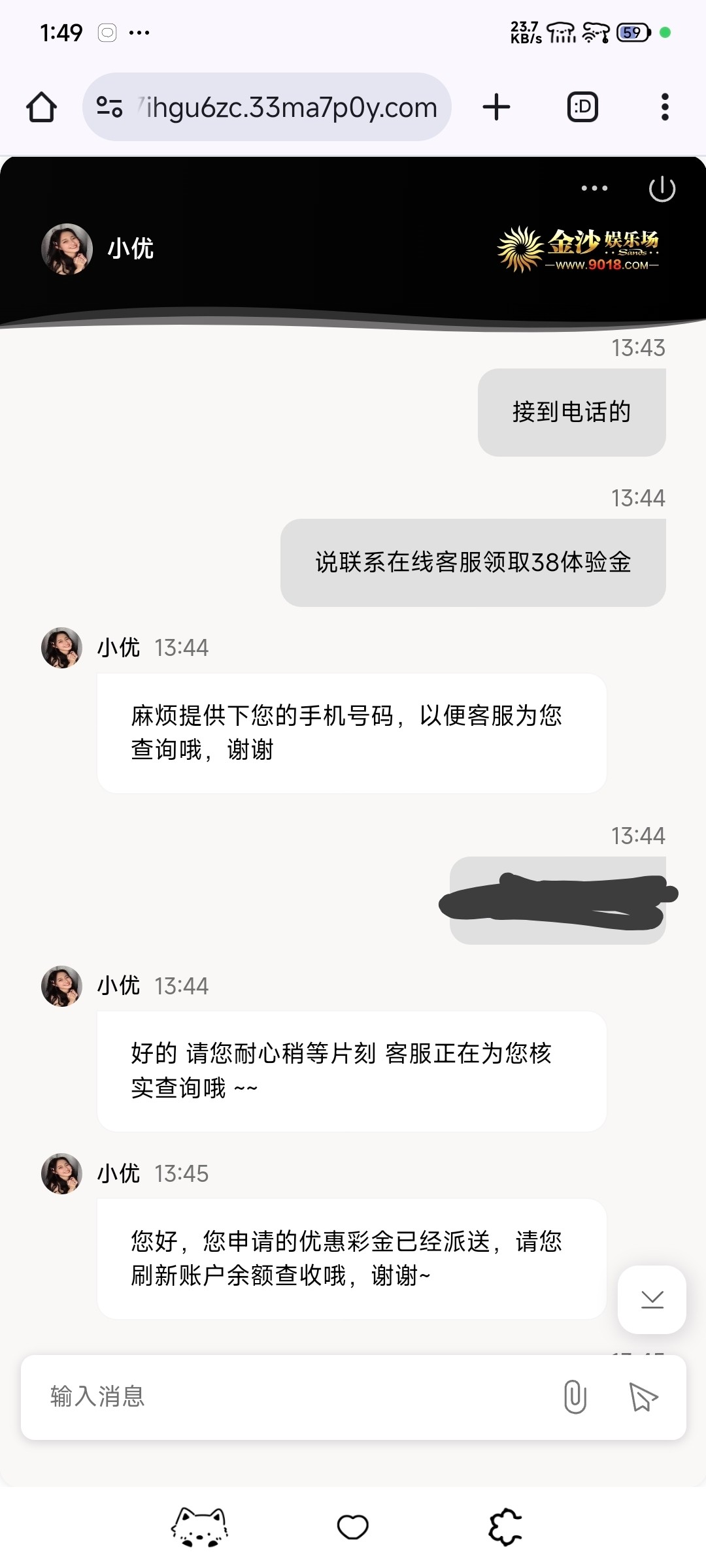Screen dimensions: 706x1568
Task: Show the open tabs switcher
Action: pyautogui.click(x=582, y=107)
